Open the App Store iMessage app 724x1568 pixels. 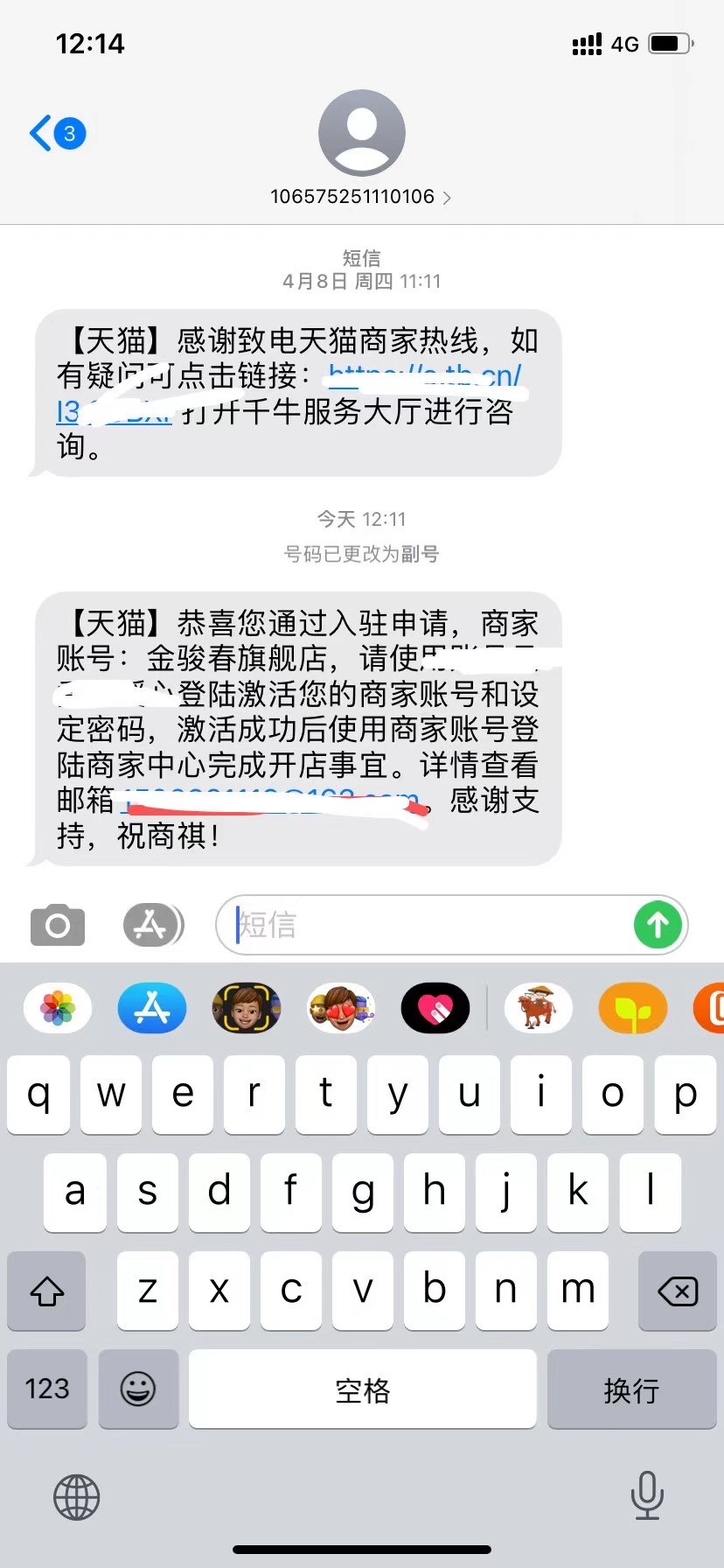point(152,1008)
